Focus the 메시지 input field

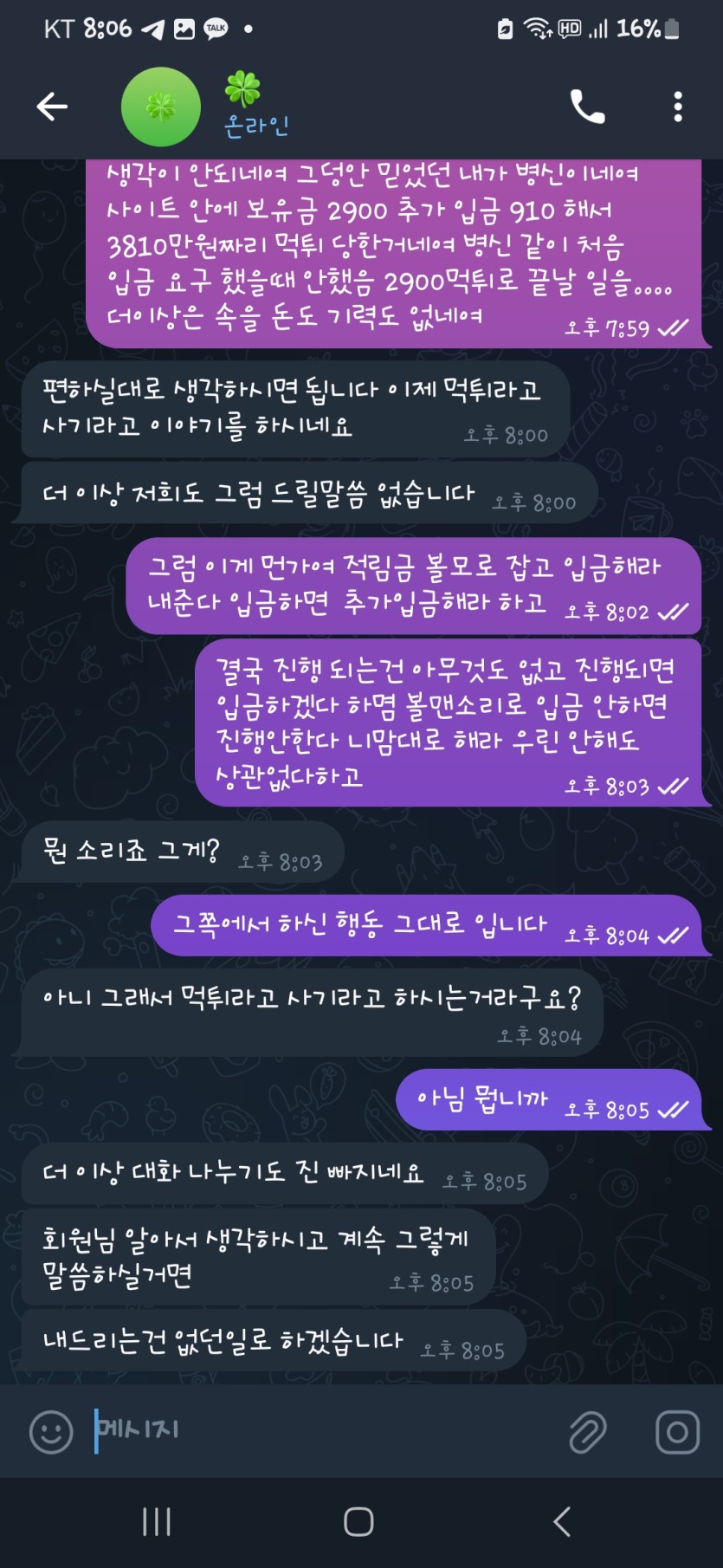(320, 1430)
